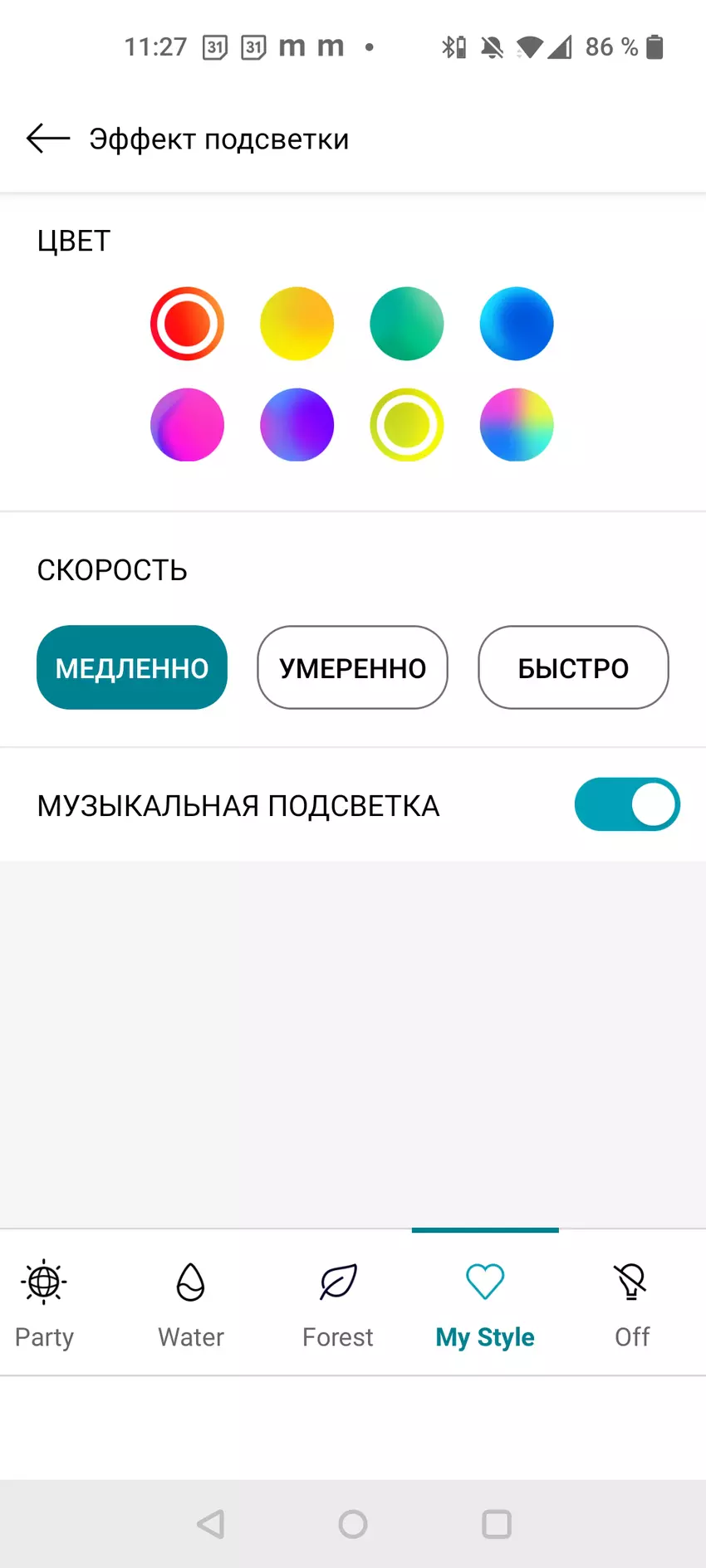The width and height of the screenshot is (706, 1568).
Task: Tap the МЕДЛЕННО speed button
Action: [131, 667]
